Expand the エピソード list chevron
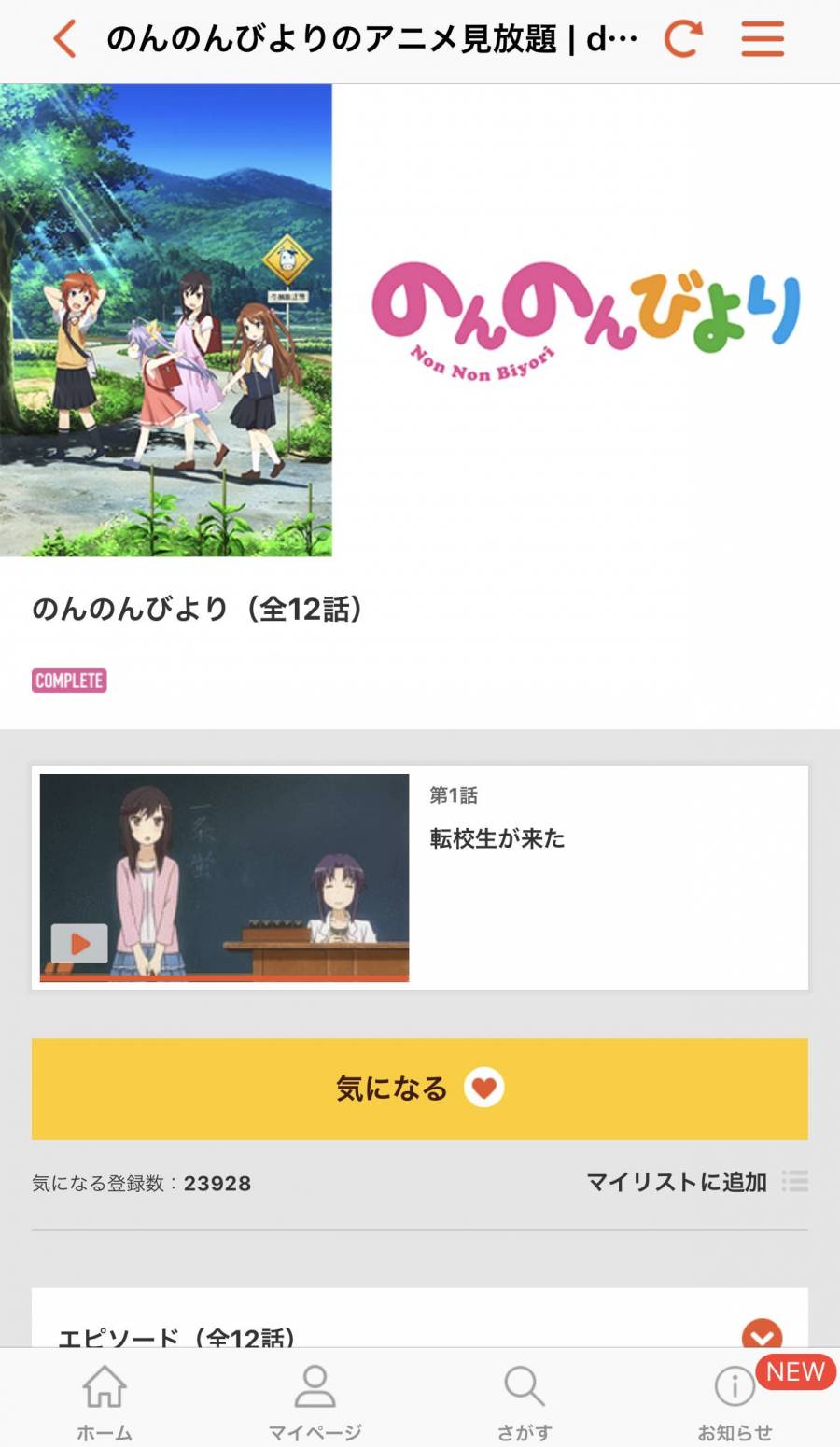Image resolution: width=840 pixels, height=1447 pixels. tap(762, 1333)
